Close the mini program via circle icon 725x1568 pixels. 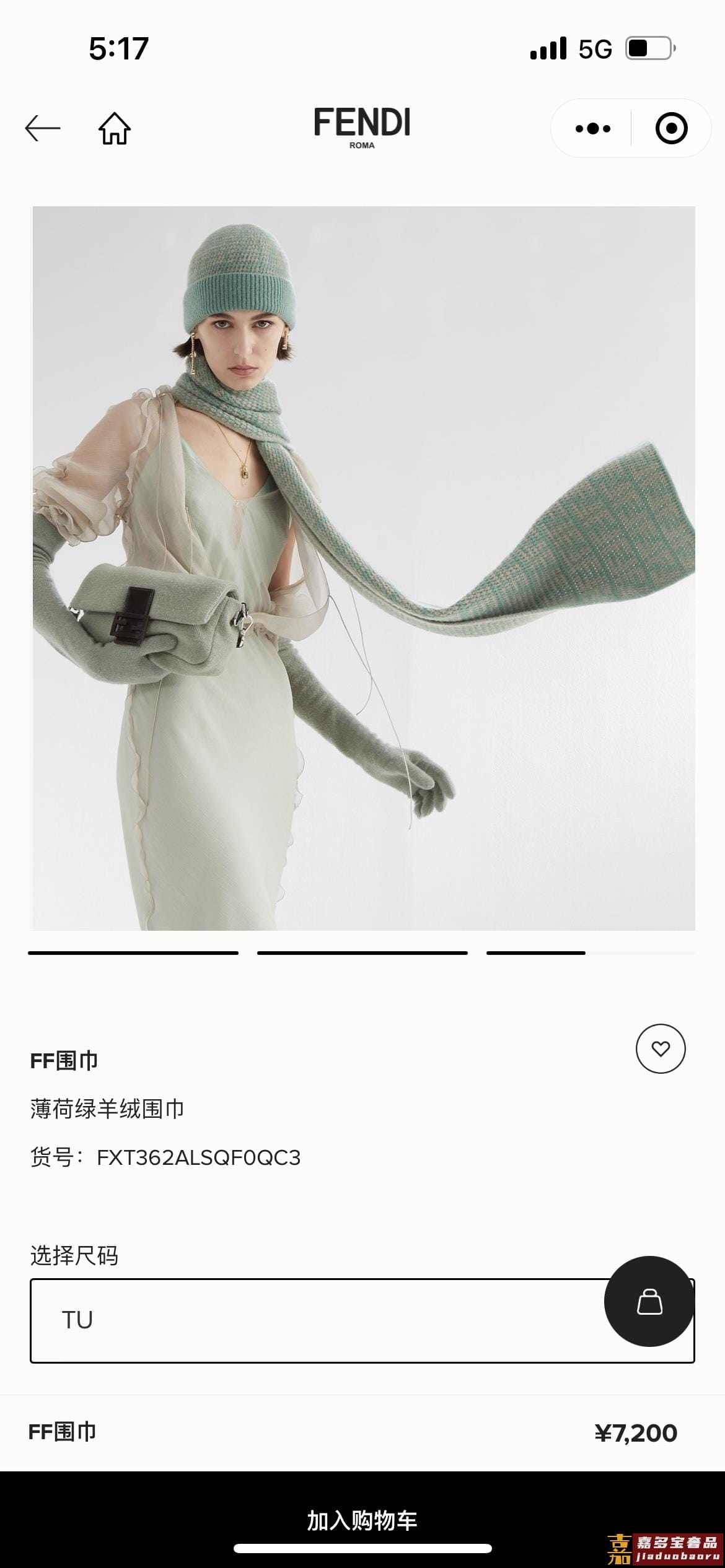point(671,128)
